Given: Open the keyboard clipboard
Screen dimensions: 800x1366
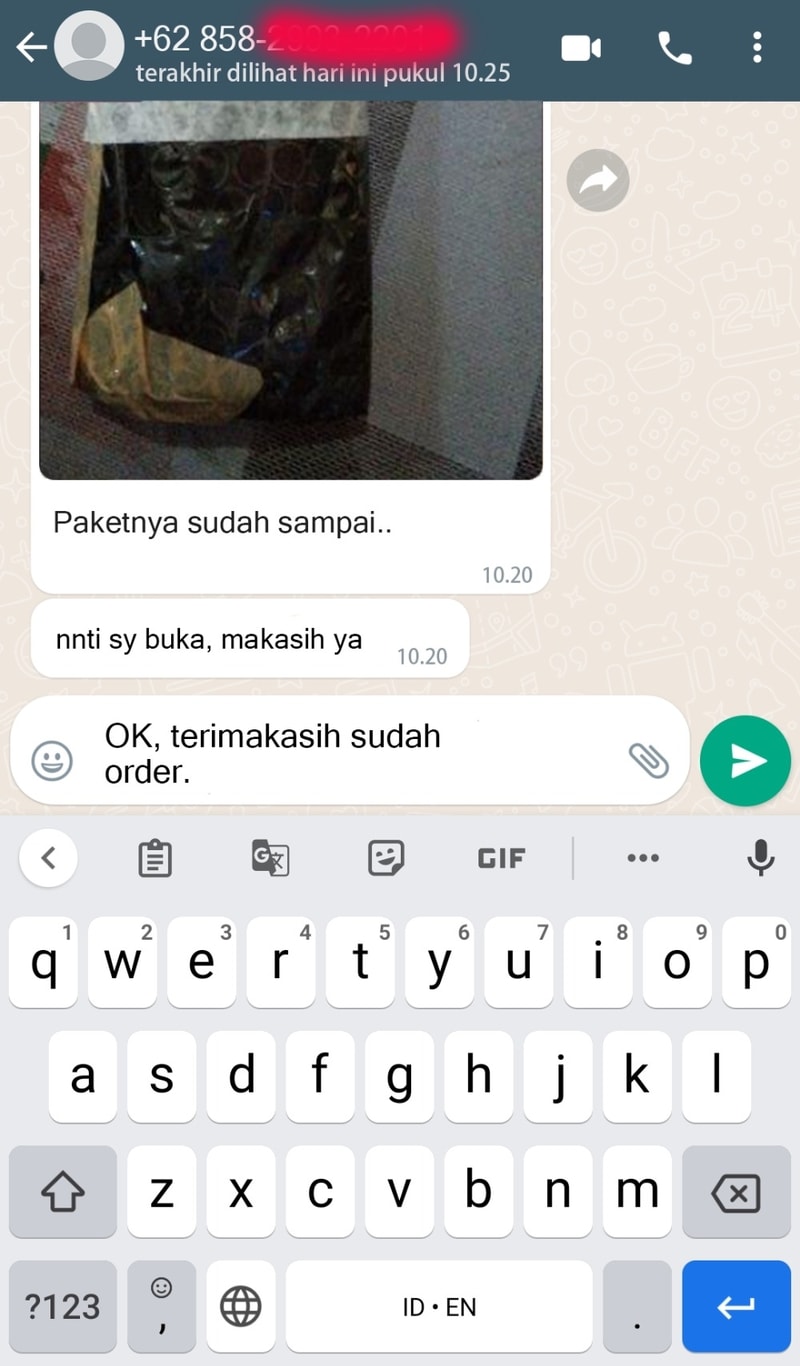Looking at the screenshot, I should 154,858.
